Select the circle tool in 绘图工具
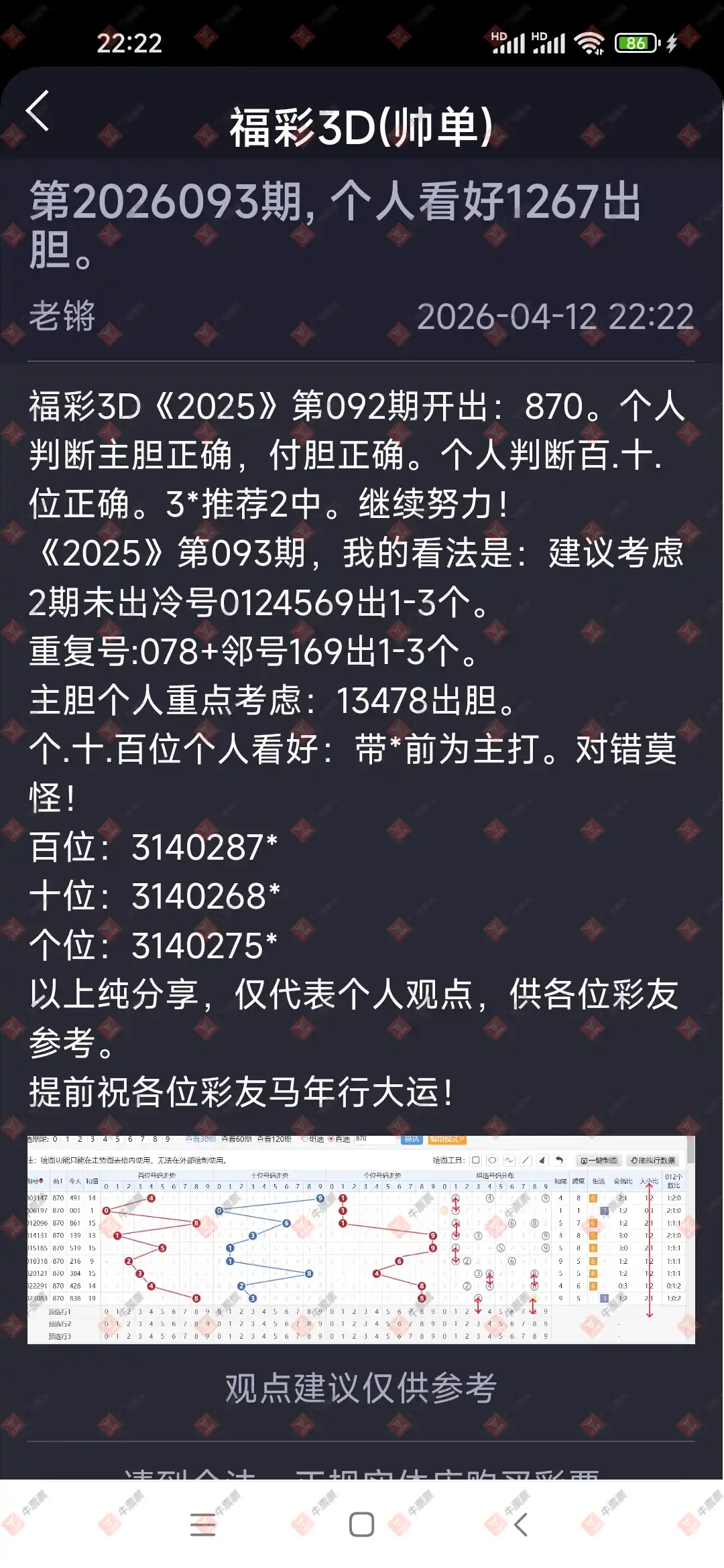The image size is (724, 1568). tap(491, 1160)
